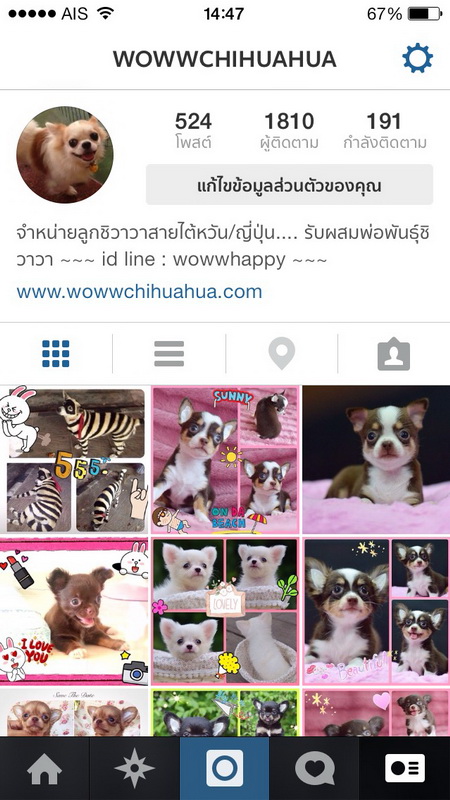Screen dimensions: 450x800
Task: Open the Beautiful tricolor puppy collage post
Action: [377, 611]
